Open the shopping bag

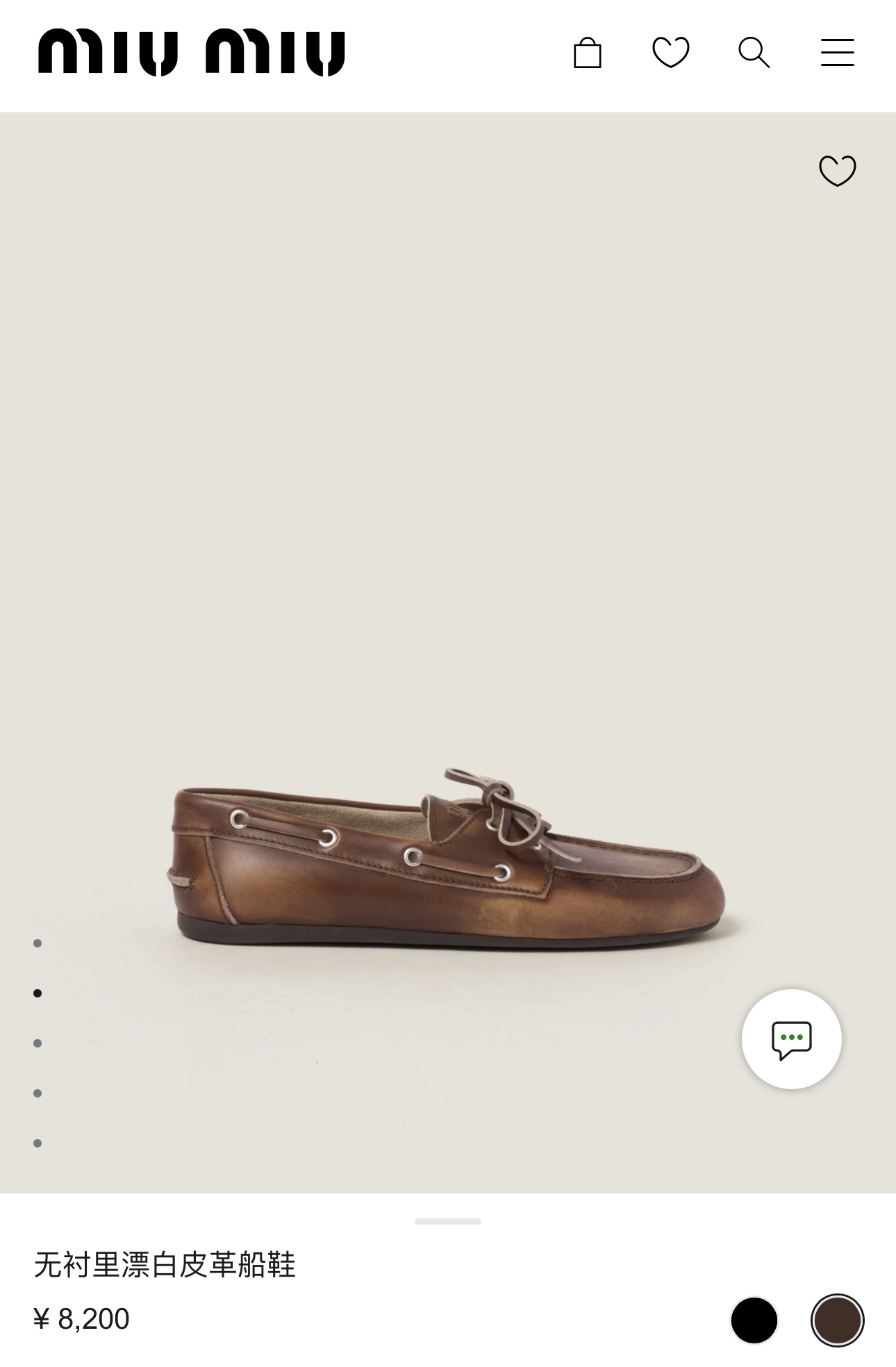[x=587, y=53]
